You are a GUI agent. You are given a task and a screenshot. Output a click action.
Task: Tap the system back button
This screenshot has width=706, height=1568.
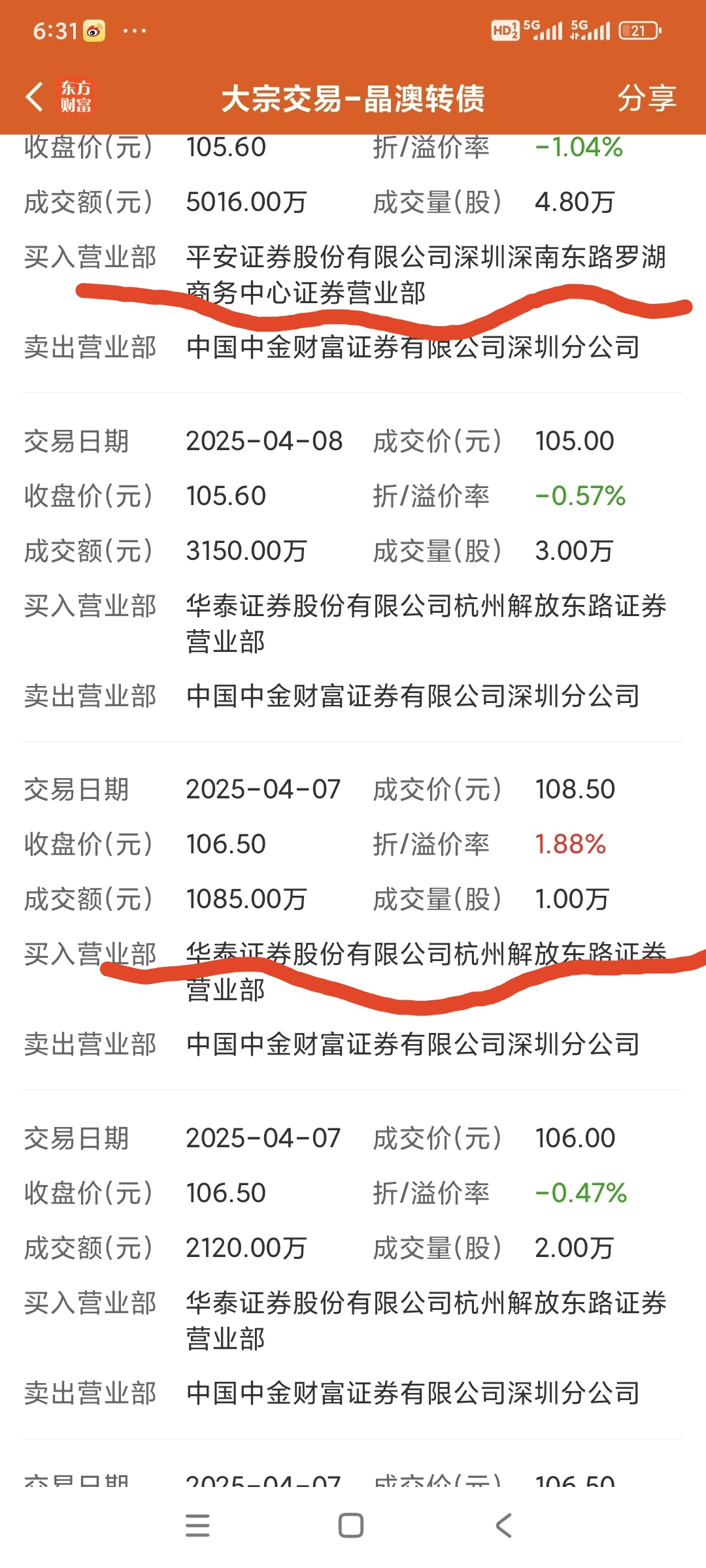pyautogui.click(x=503, y=1526)
